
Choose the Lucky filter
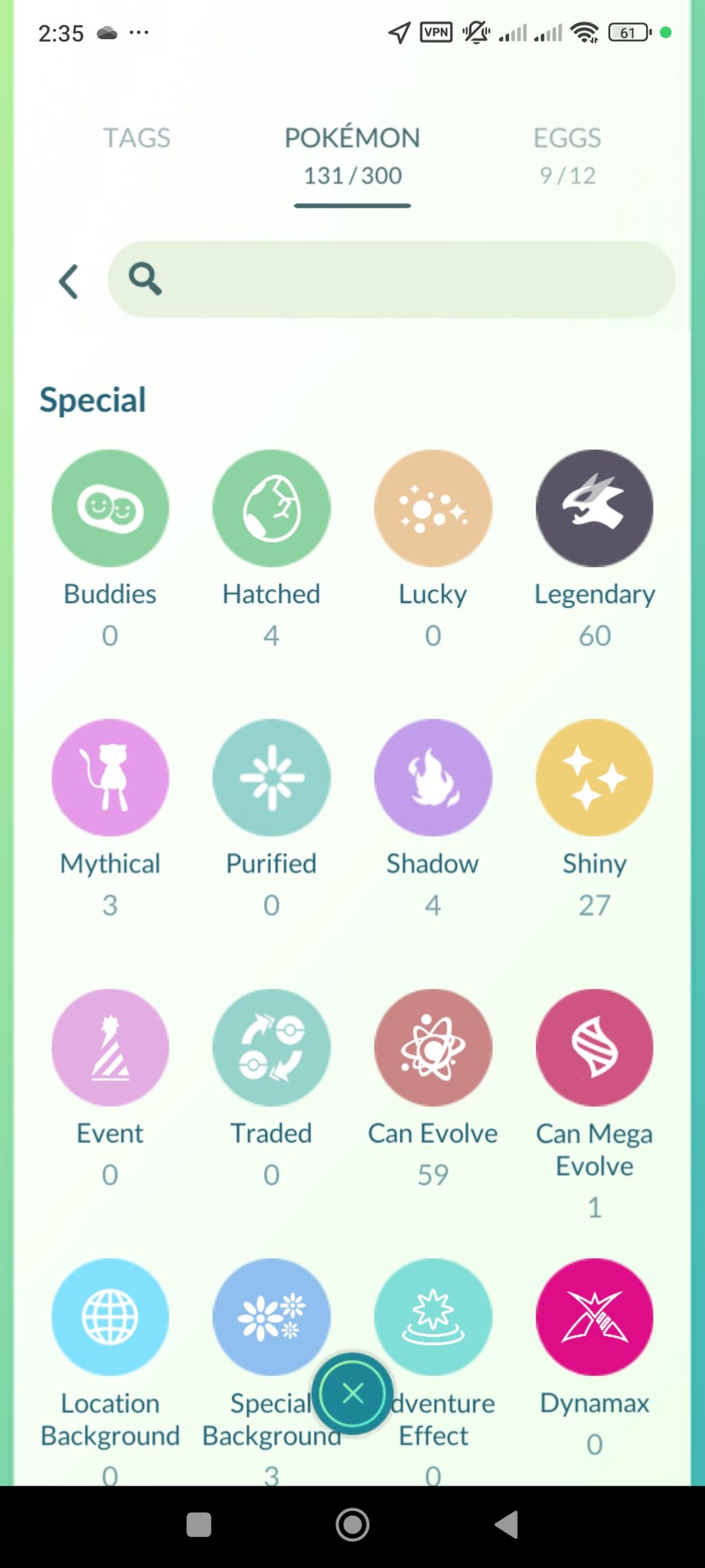point(433,508)
